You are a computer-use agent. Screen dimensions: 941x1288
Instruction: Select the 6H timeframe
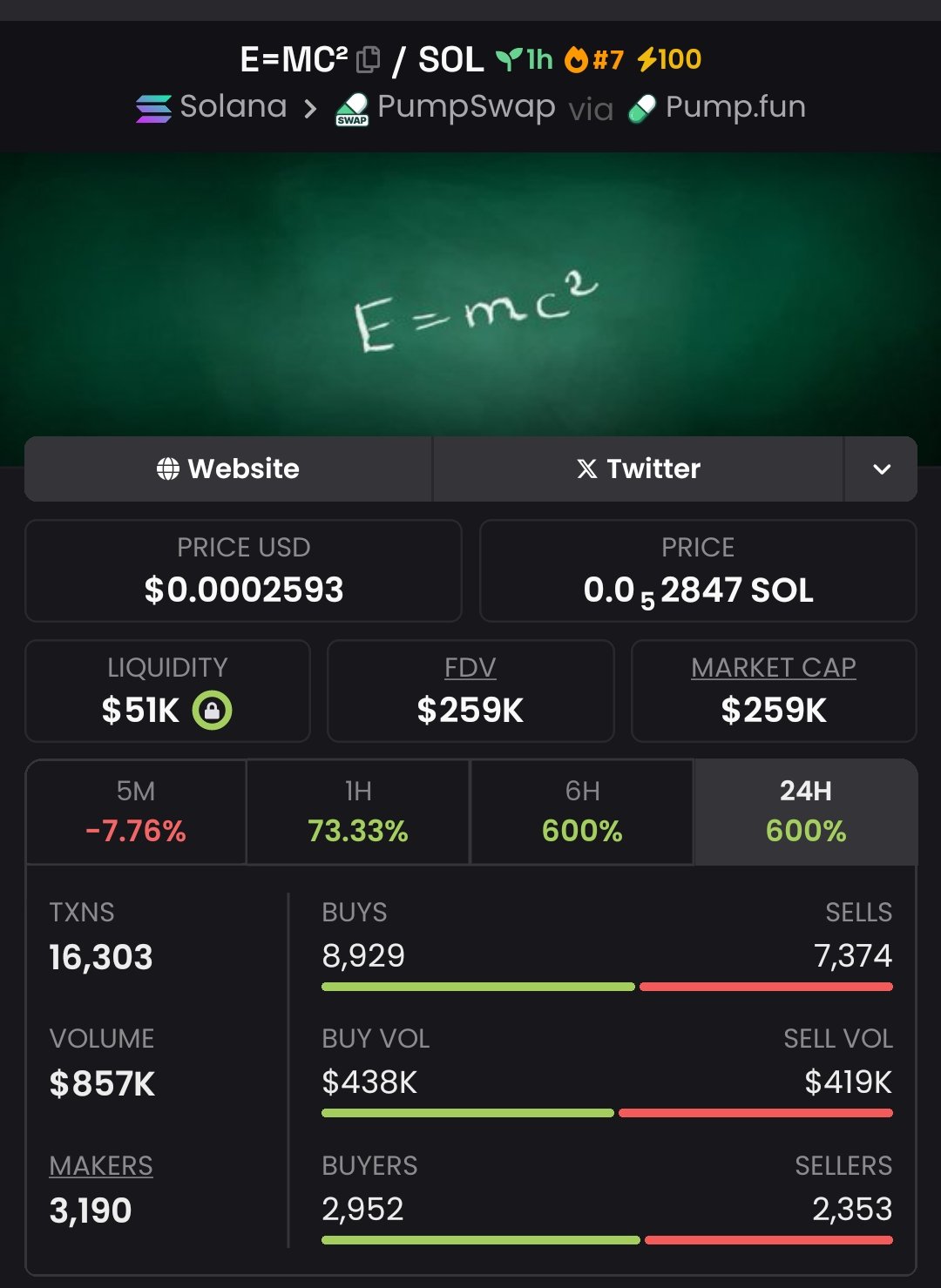[x=582, y=812]
